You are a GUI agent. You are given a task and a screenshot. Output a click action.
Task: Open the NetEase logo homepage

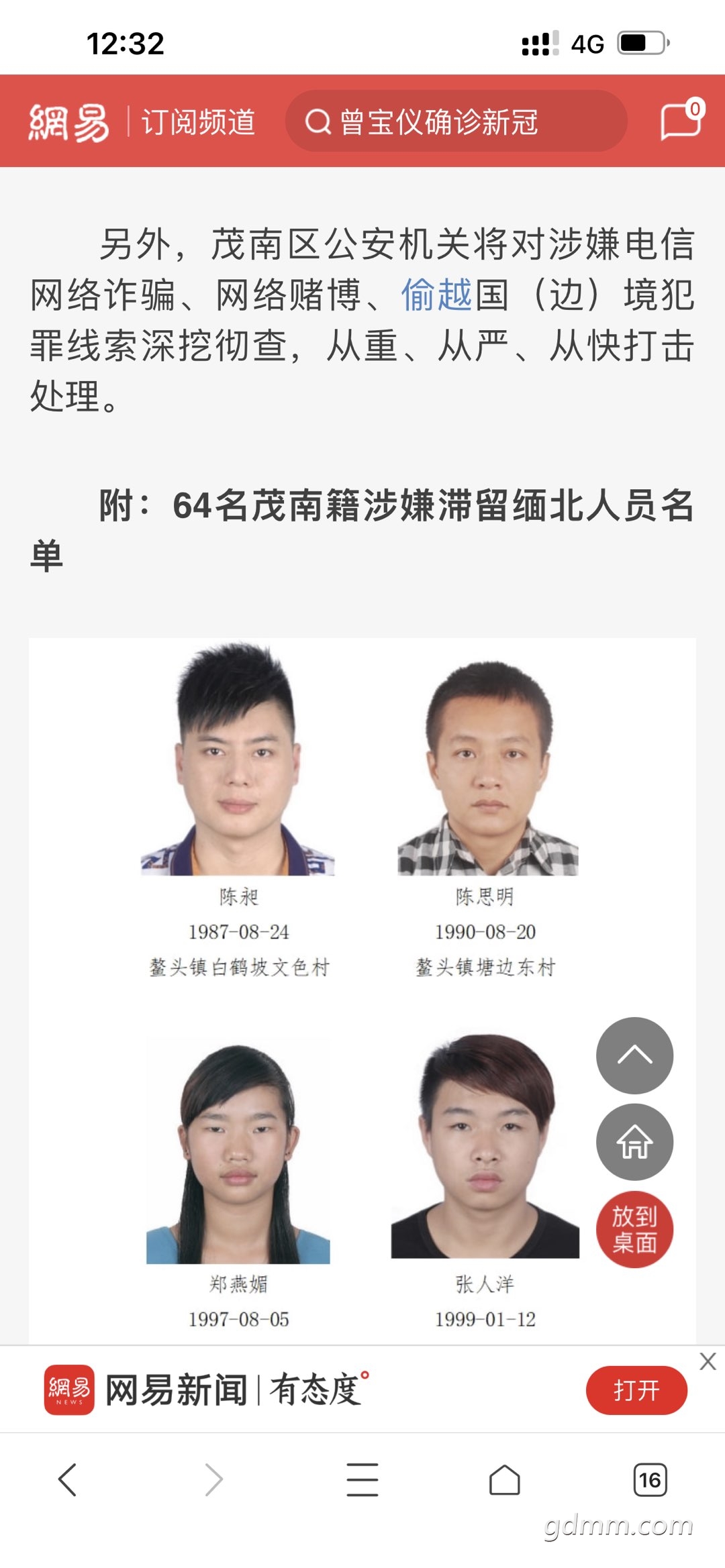click(x=68, y=122)
